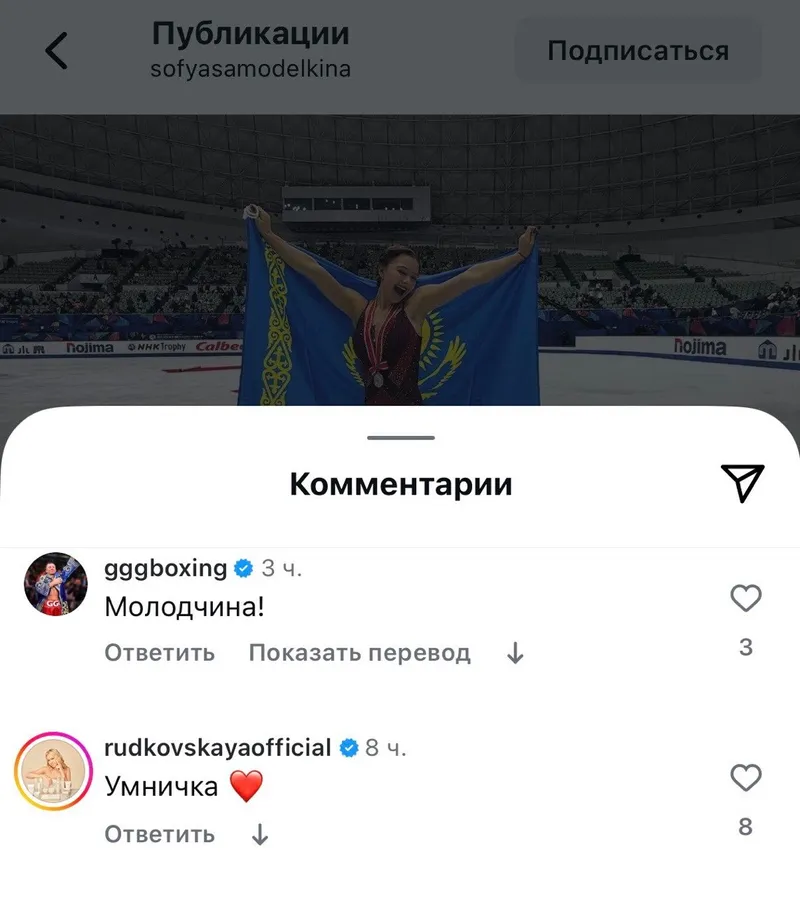800x897 pixels.
Task: Open rudkovskayaofficial's avatar
Action: coord(55,769)
